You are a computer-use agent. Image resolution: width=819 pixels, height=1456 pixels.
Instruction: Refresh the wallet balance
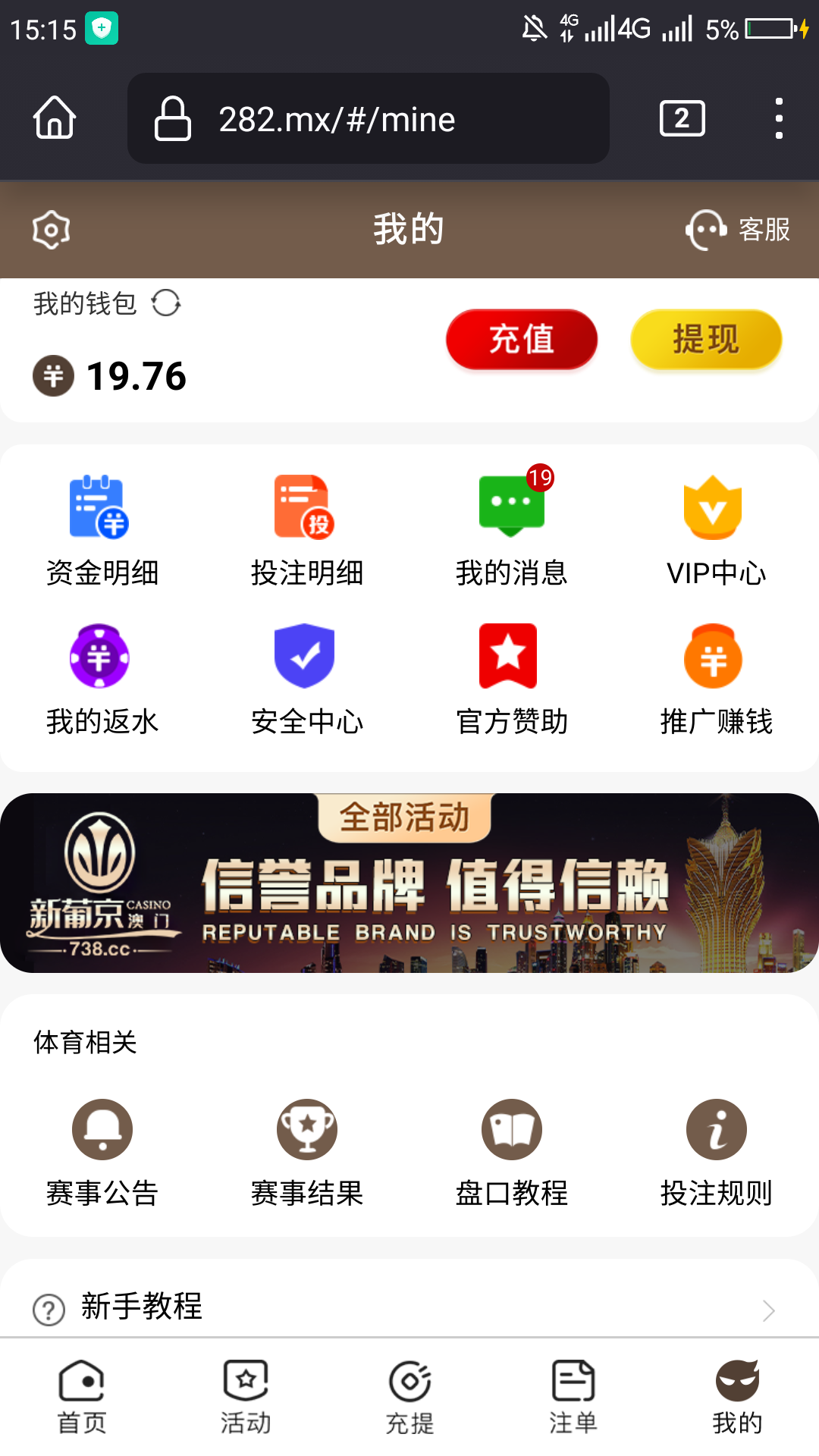tap(165, 303)
